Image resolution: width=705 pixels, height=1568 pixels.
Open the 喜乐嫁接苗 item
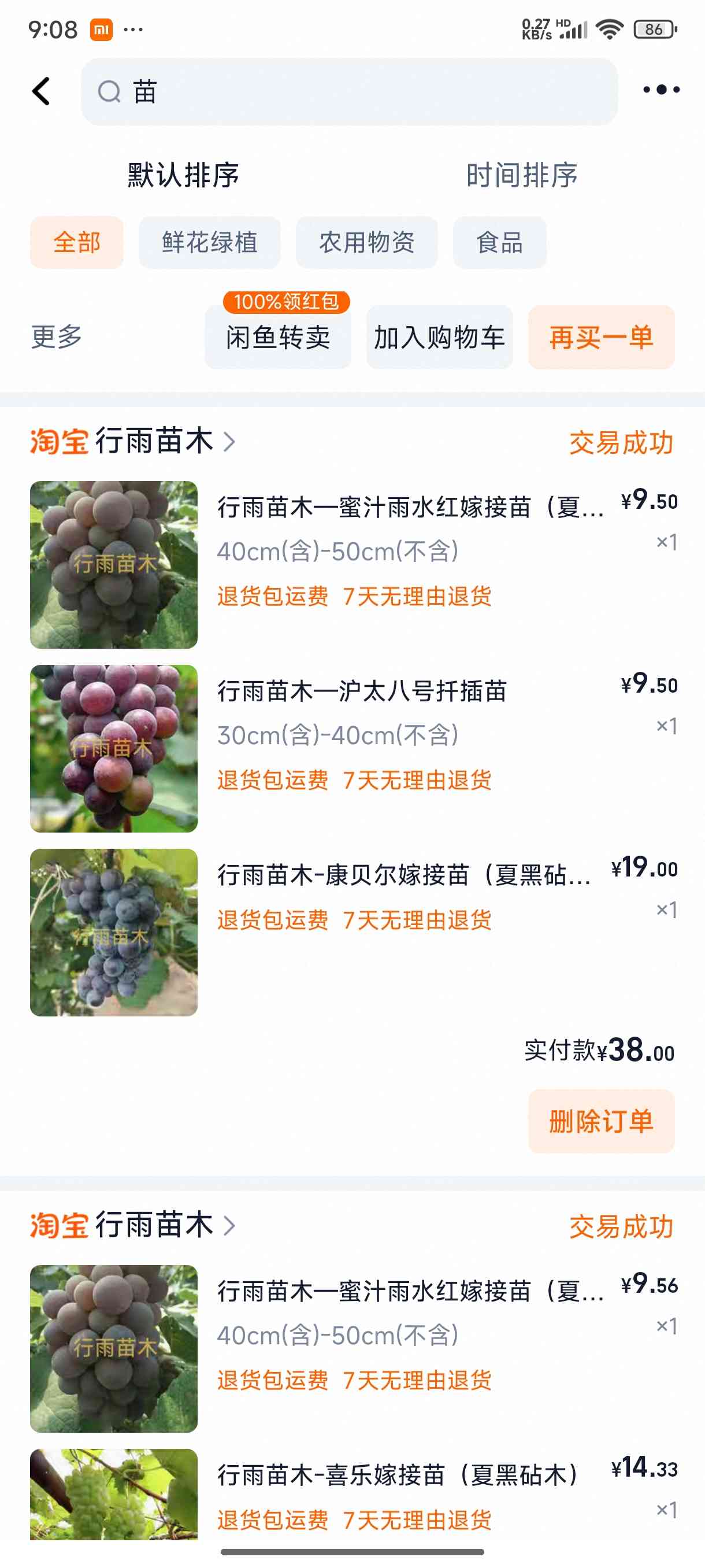pyautogui.click(x=354, y=1495)
